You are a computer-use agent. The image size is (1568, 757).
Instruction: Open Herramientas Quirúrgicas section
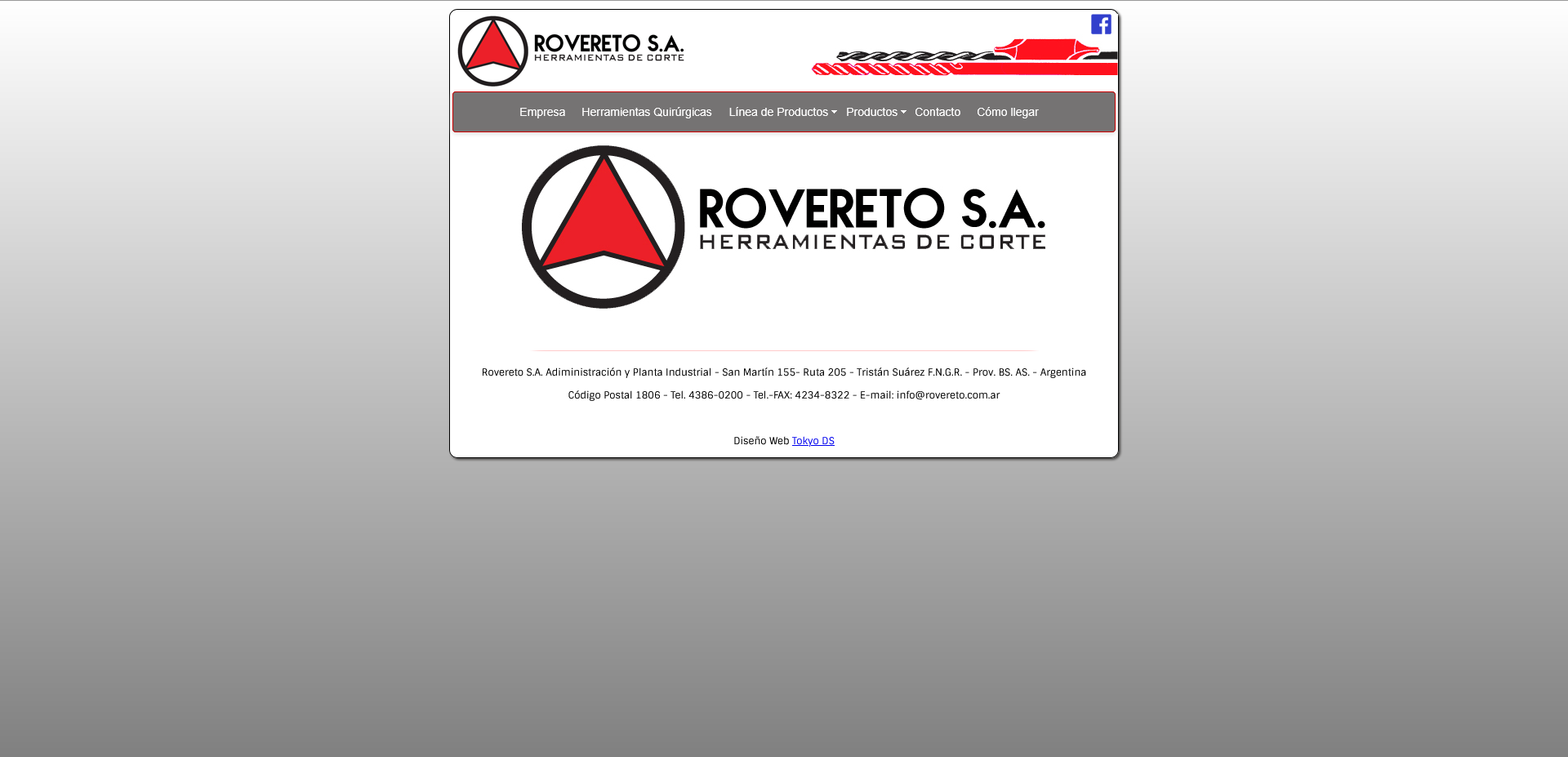point(646,112)
